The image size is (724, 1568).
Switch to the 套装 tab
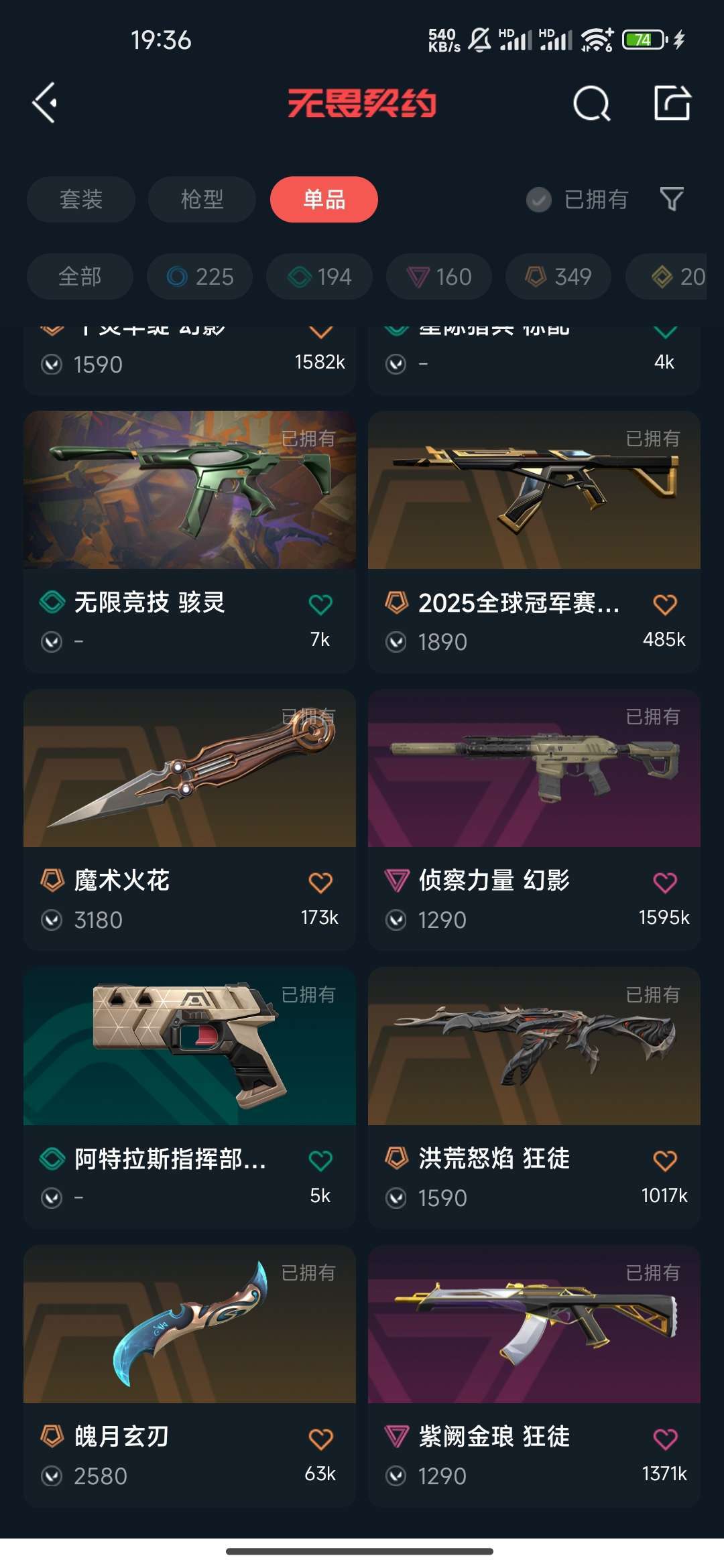[81, 199]
